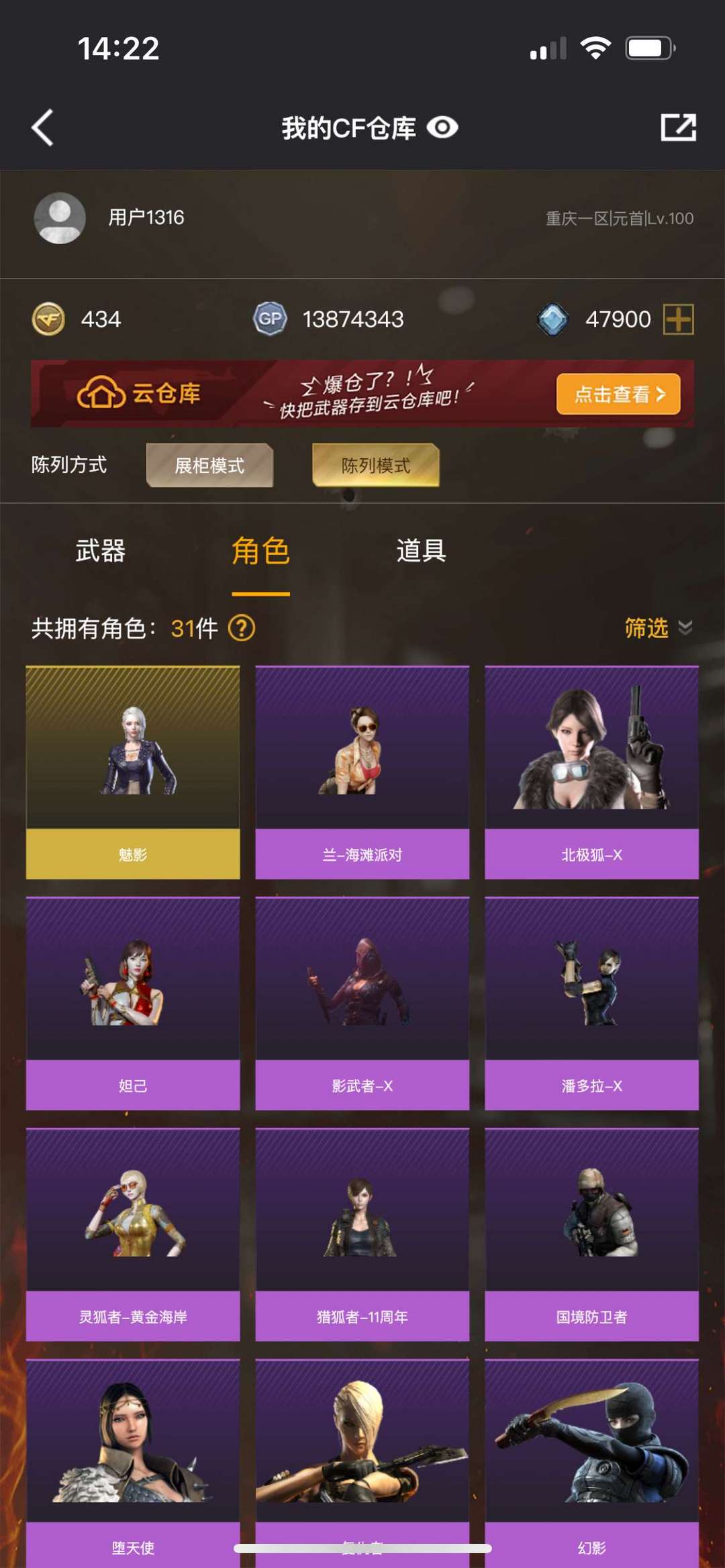Open the 北极狐-X character card
The height and width of the screenshot is (1568, 725).
pos(592,772)
